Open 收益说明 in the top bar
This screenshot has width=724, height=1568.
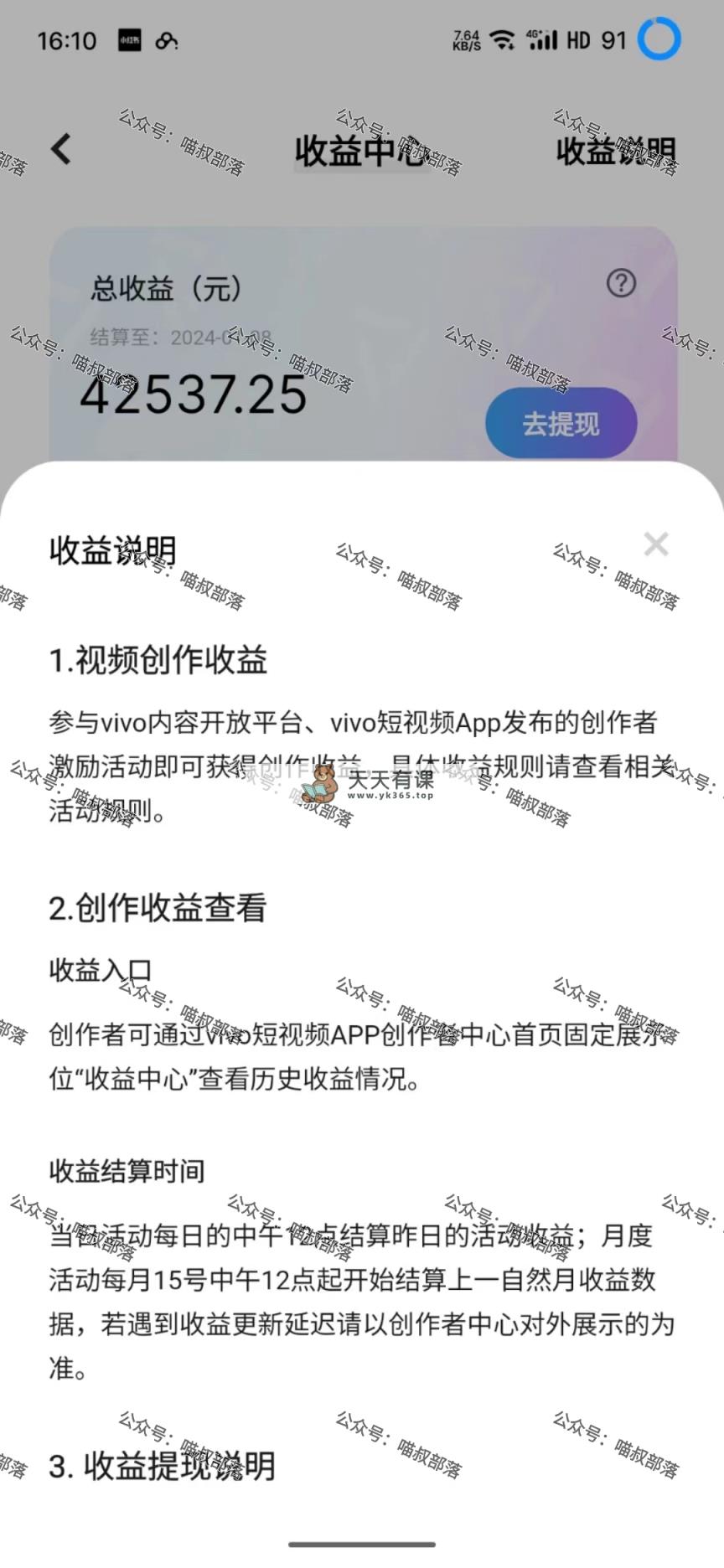point(615,152)
